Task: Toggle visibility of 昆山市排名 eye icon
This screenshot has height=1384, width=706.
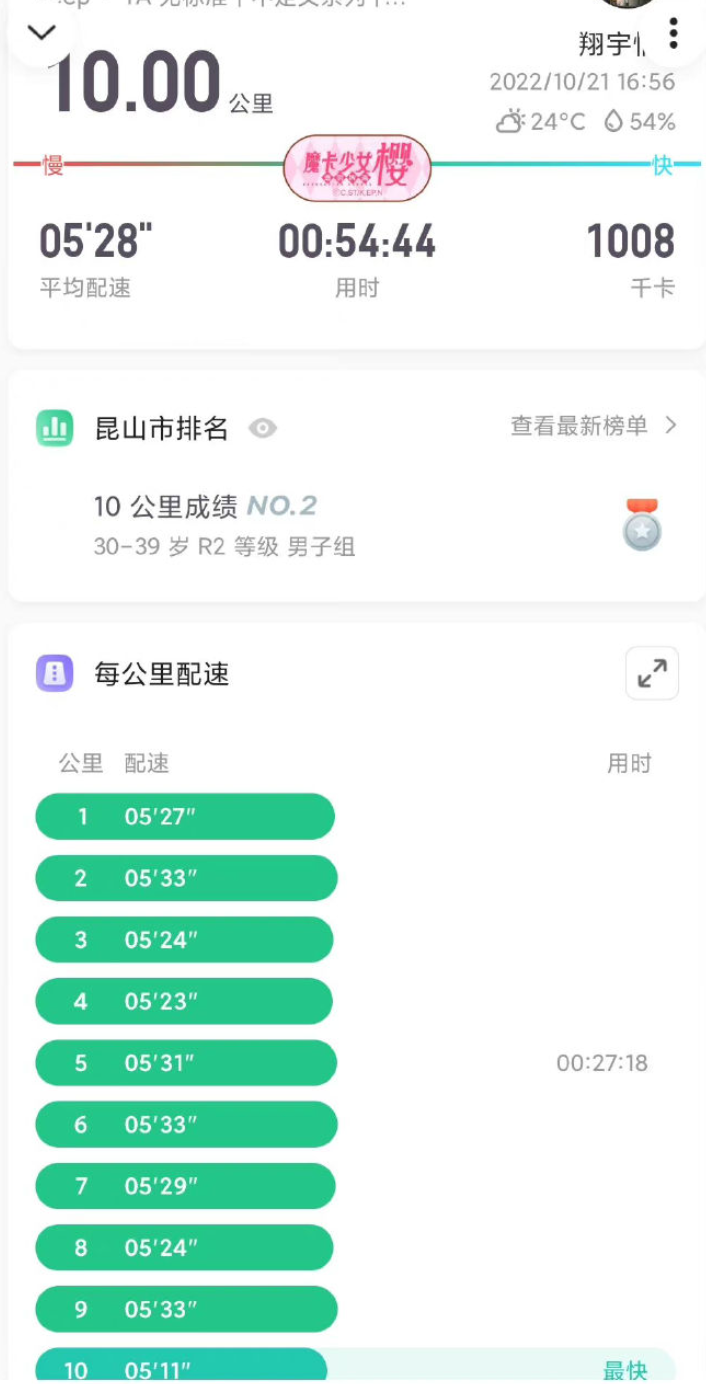Action: 262,429
